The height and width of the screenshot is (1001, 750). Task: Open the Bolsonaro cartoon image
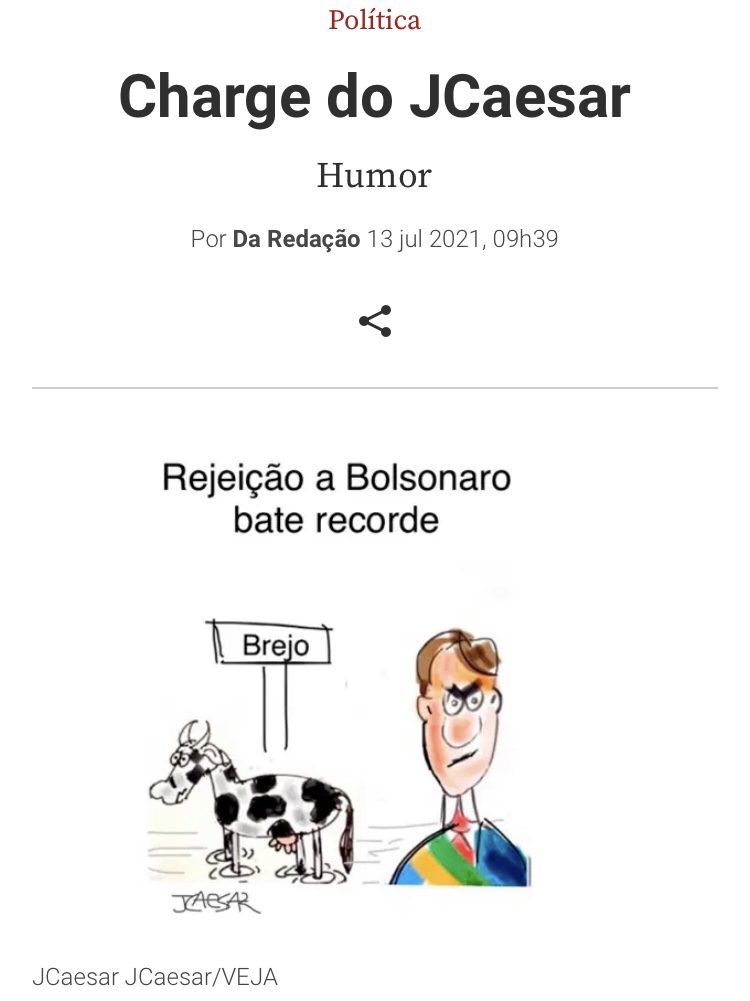click(x=340, y=680)
